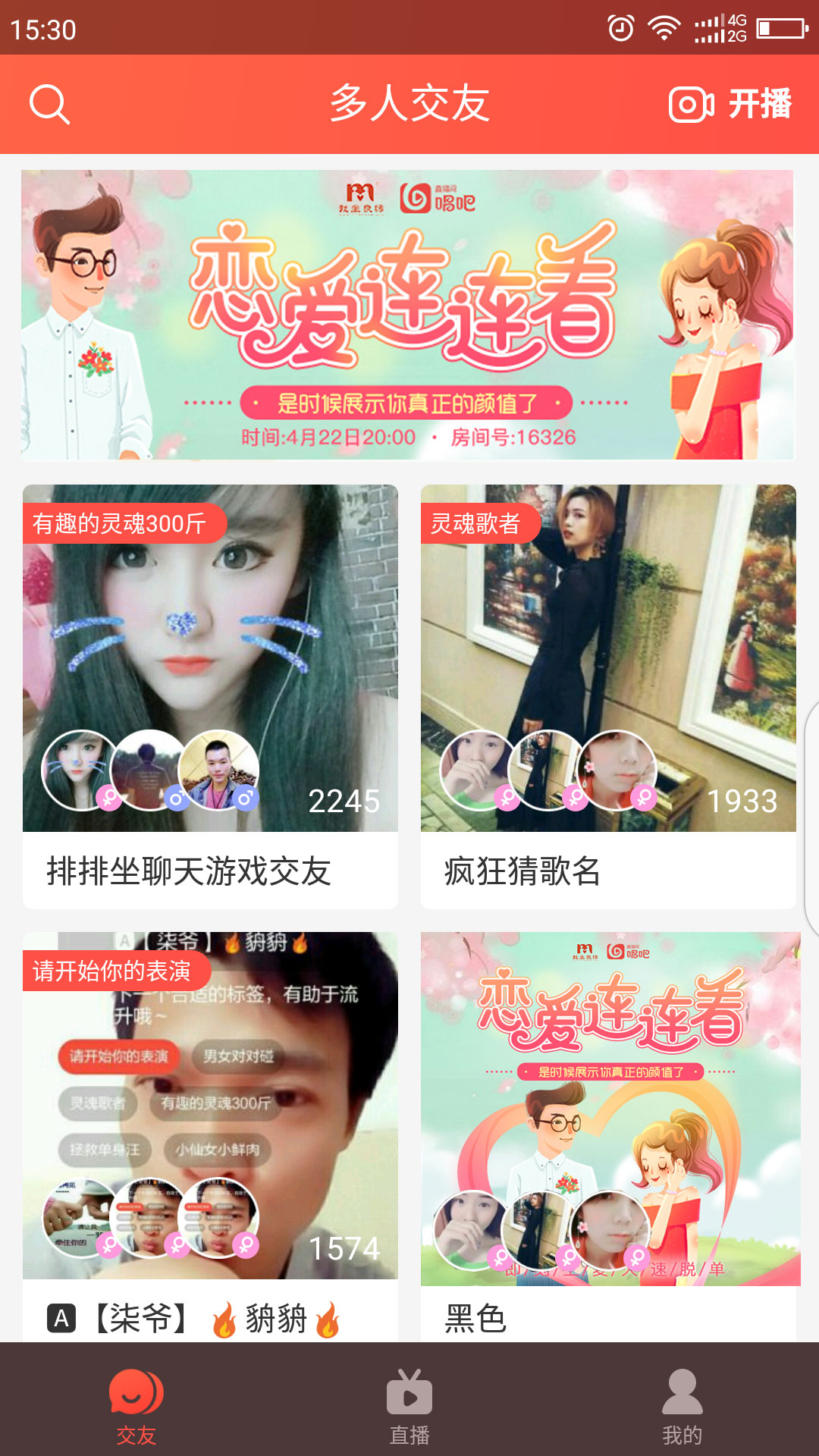Start a broadcast with 开播

point(730,105)
